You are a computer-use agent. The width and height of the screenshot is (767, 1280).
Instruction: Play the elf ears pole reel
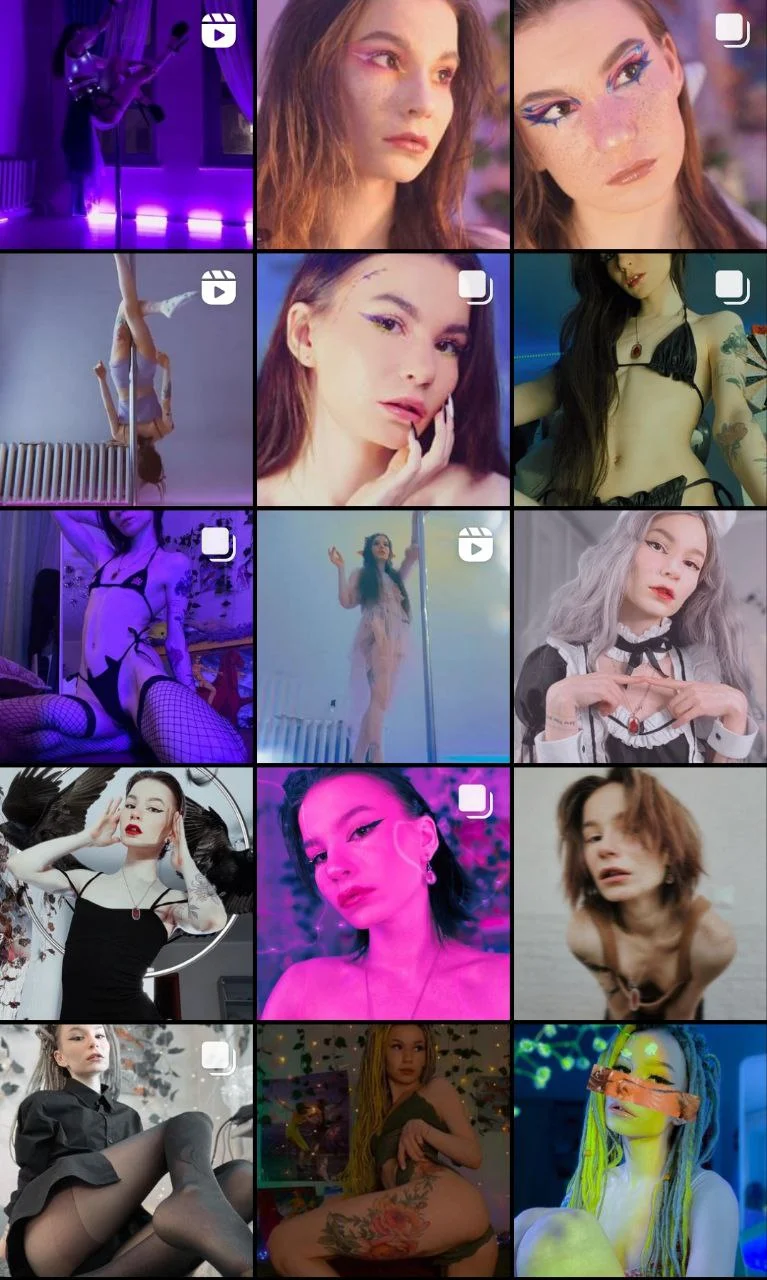pos(383,637)
